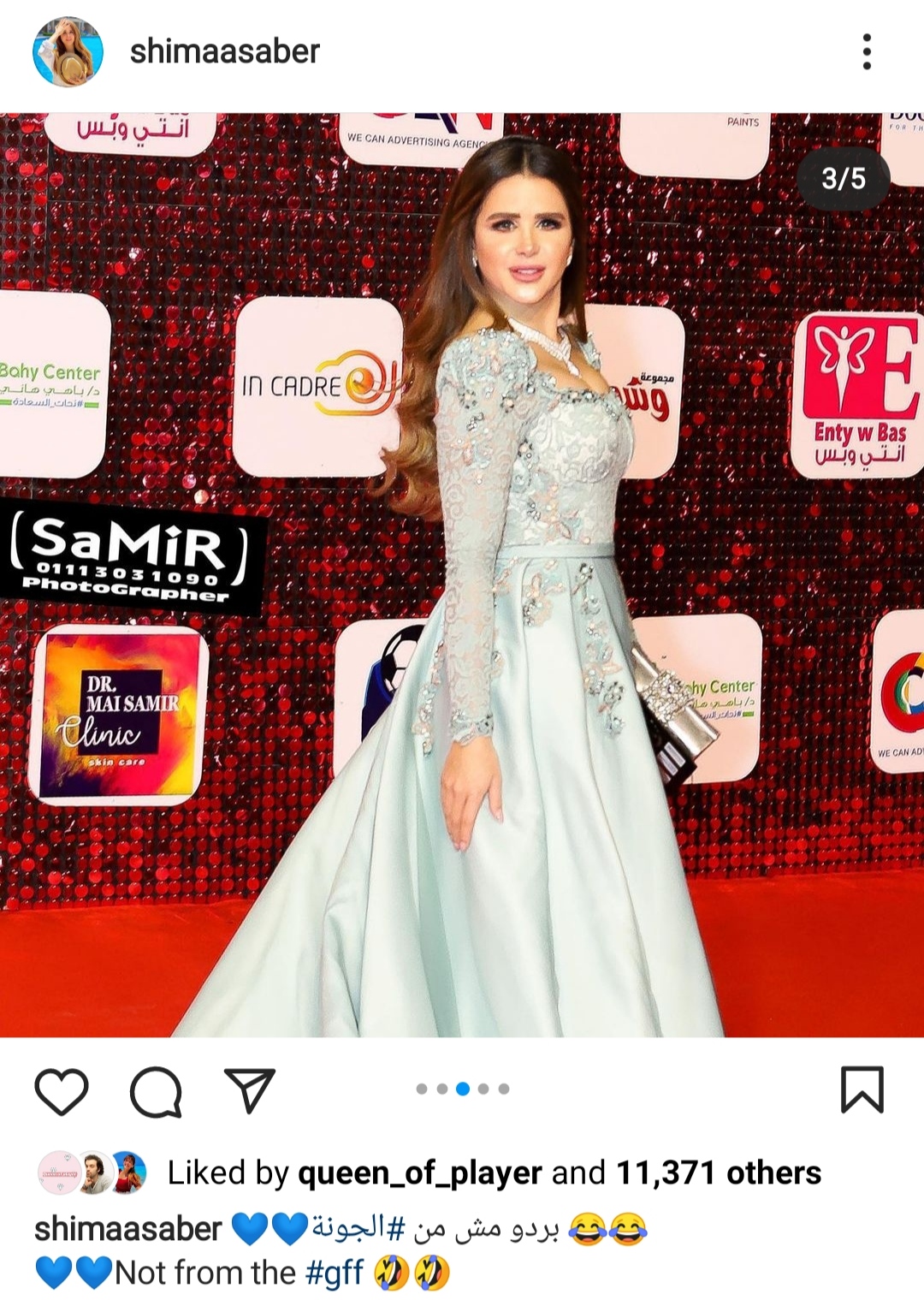Like this post with heart icon
The width and height of the screenshot is (924, 1300).
pyautogui.click(x=62, y=1091)
